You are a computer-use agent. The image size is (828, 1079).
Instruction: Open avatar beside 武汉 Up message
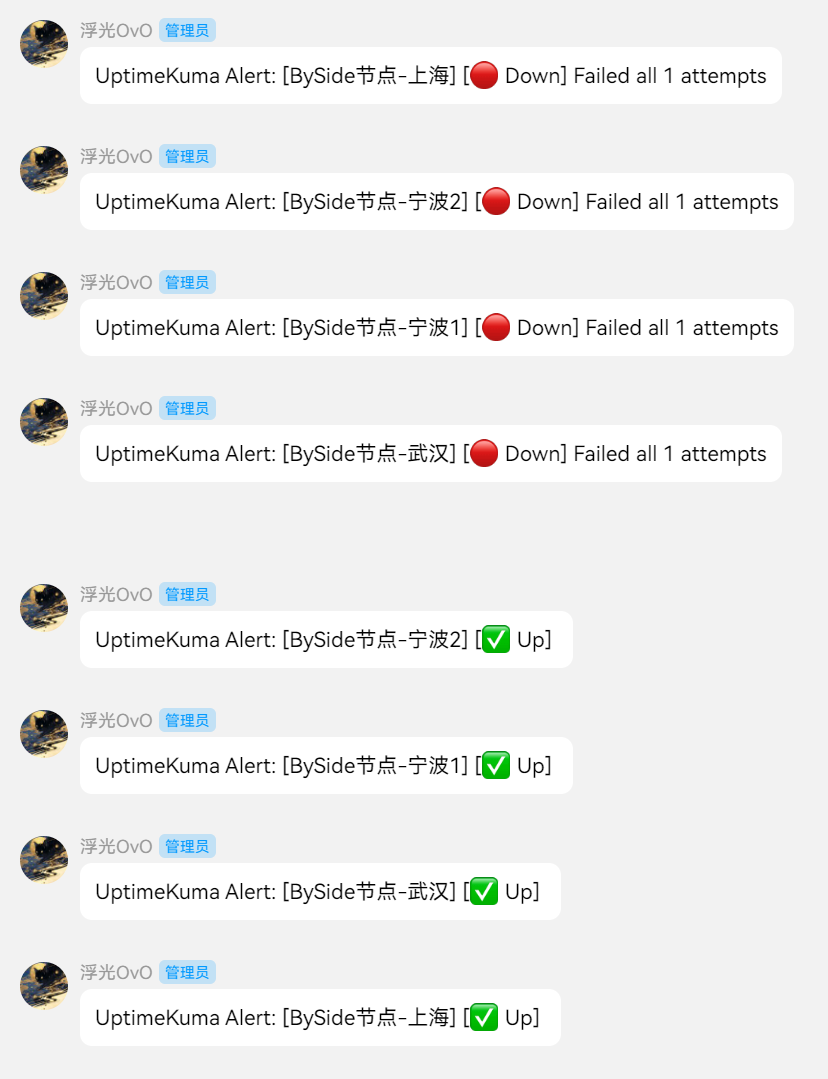coord(44,860)
